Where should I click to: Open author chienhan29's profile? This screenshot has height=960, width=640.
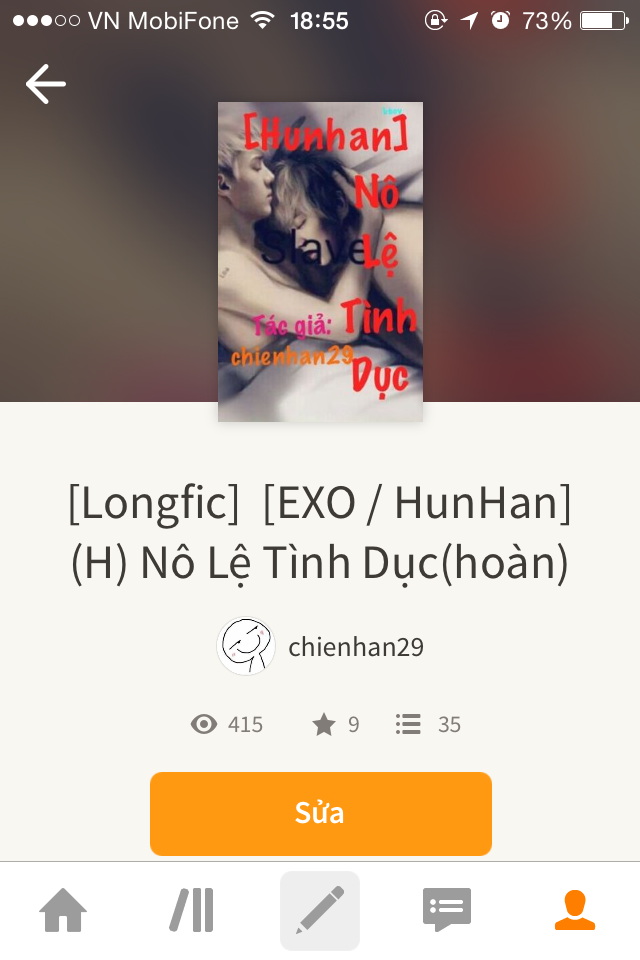pos(355,647)
